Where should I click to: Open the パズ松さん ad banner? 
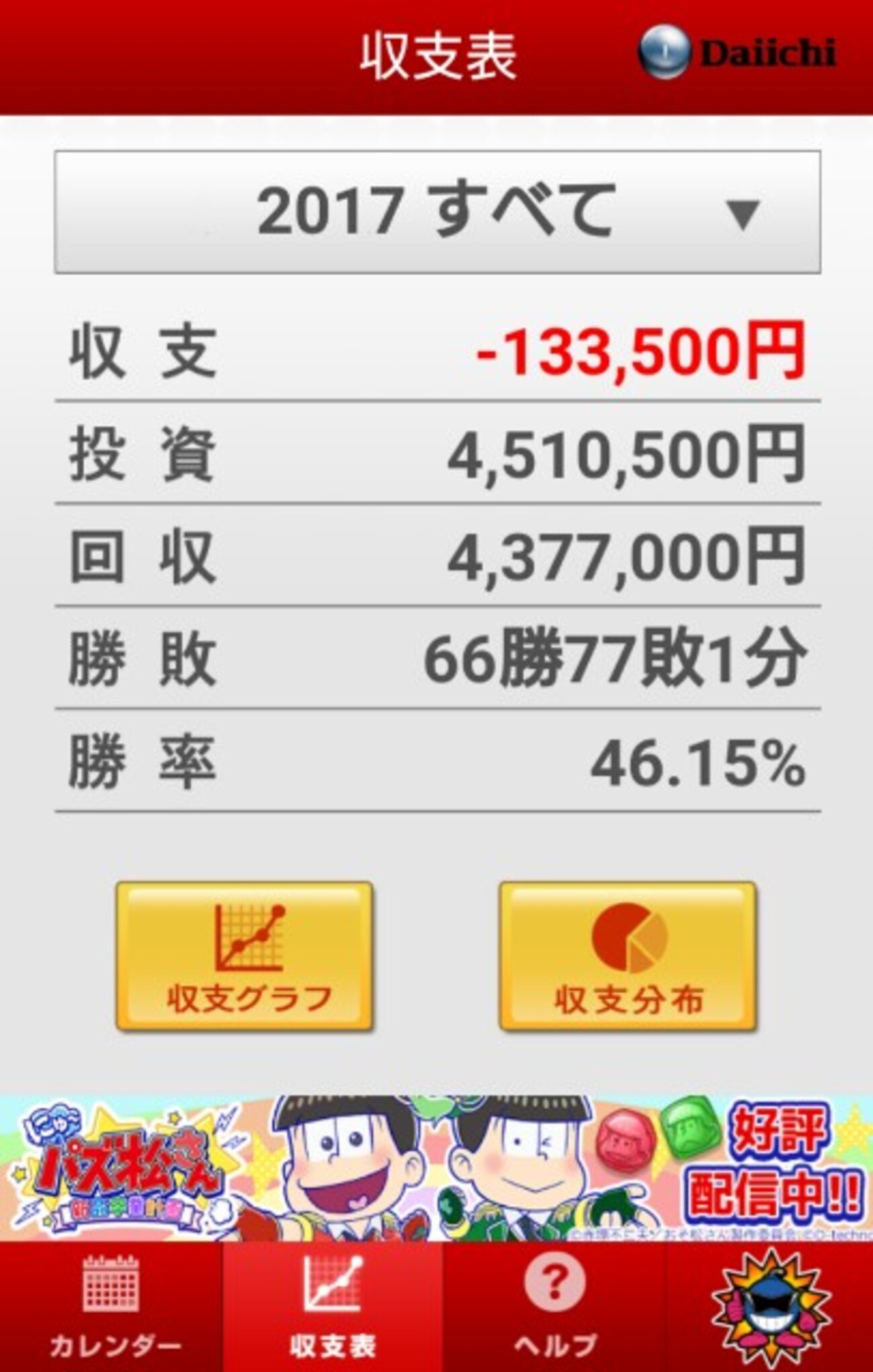436,1168
